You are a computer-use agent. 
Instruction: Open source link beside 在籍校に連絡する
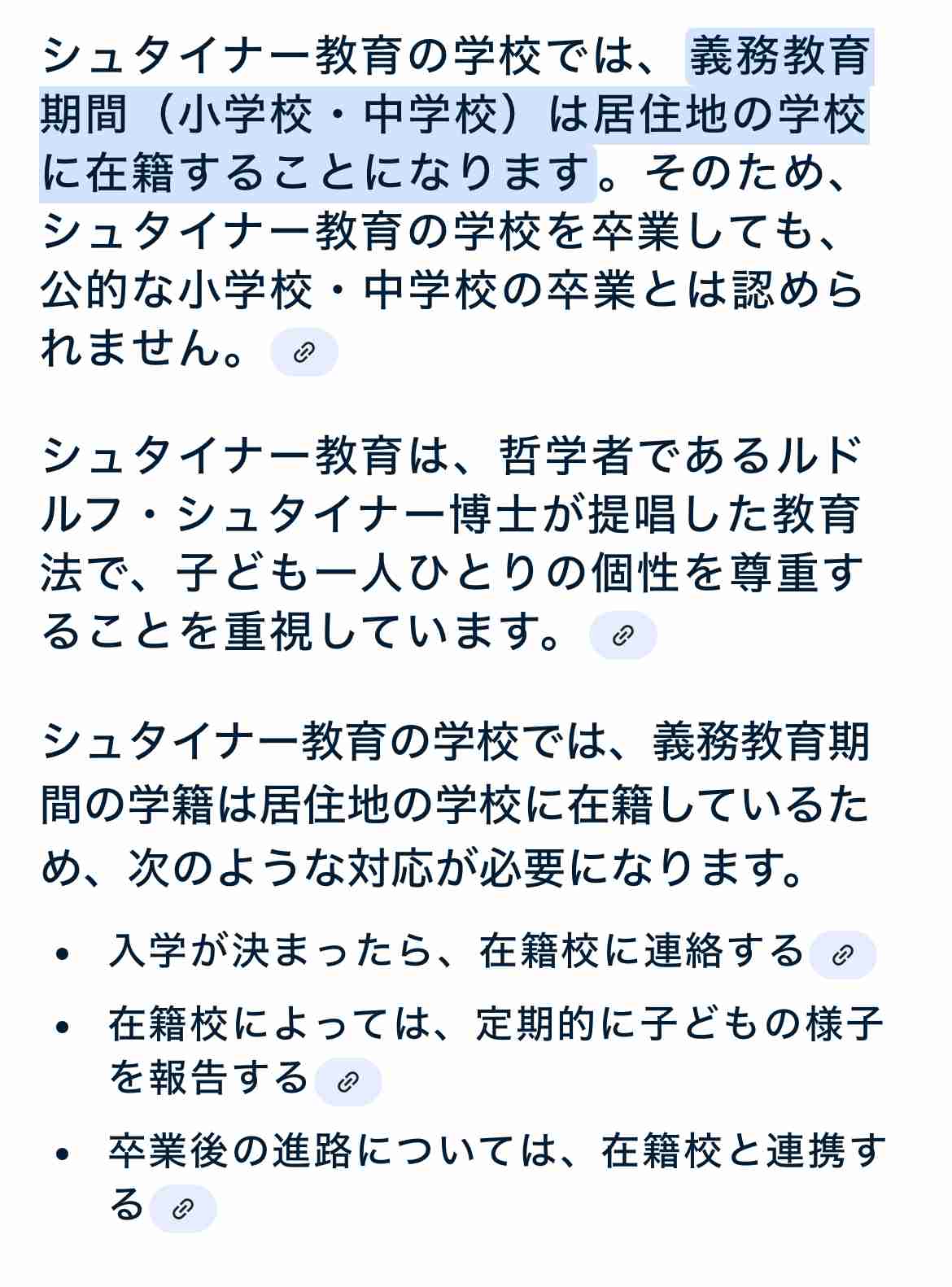tap(842, 955)
